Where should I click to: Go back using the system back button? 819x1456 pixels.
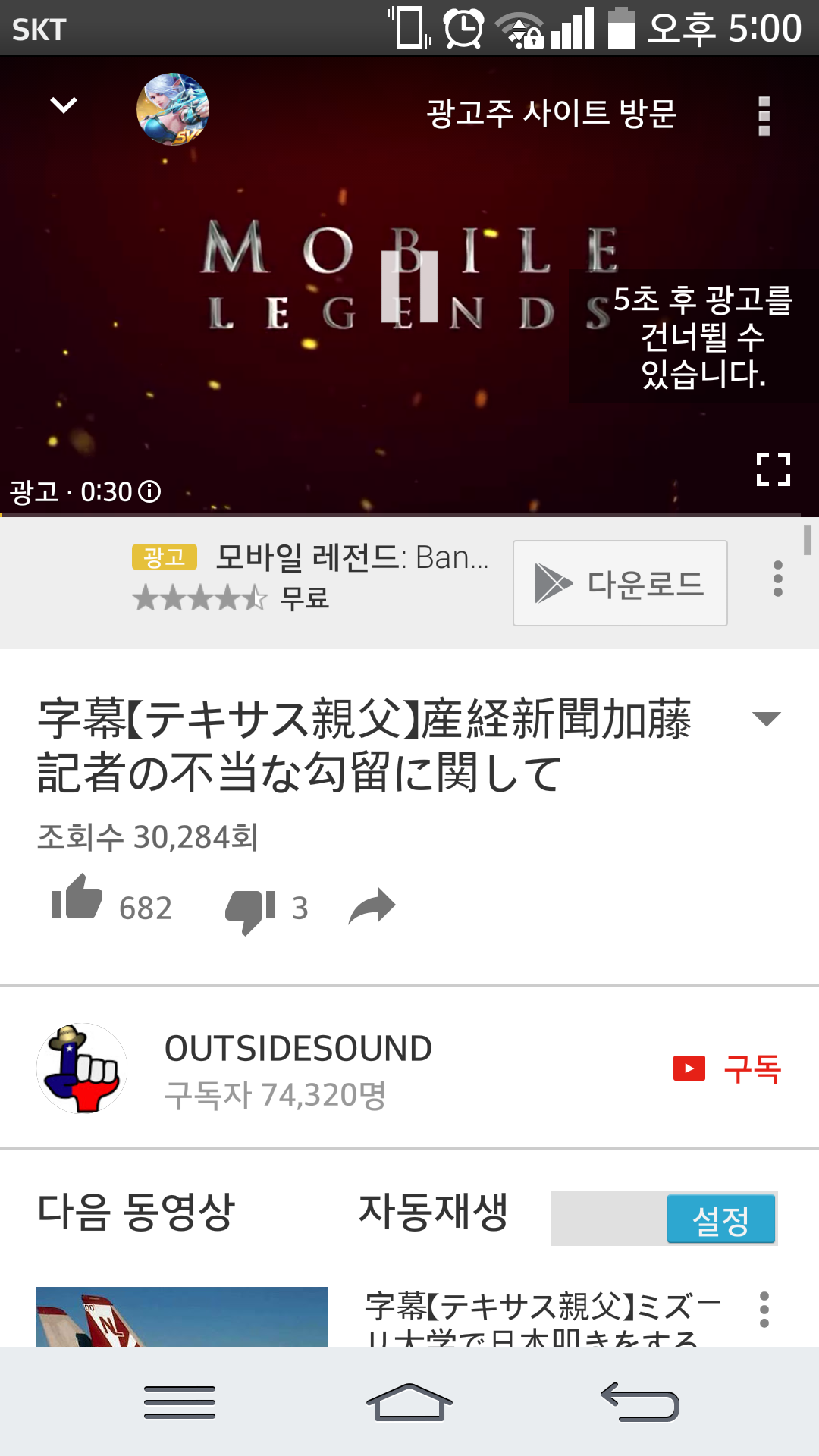640,1402
